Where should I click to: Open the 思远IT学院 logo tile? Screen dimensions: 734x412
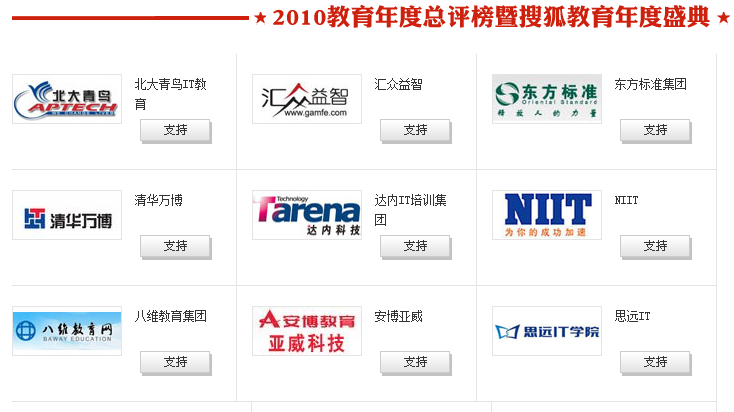coord(547,331)
